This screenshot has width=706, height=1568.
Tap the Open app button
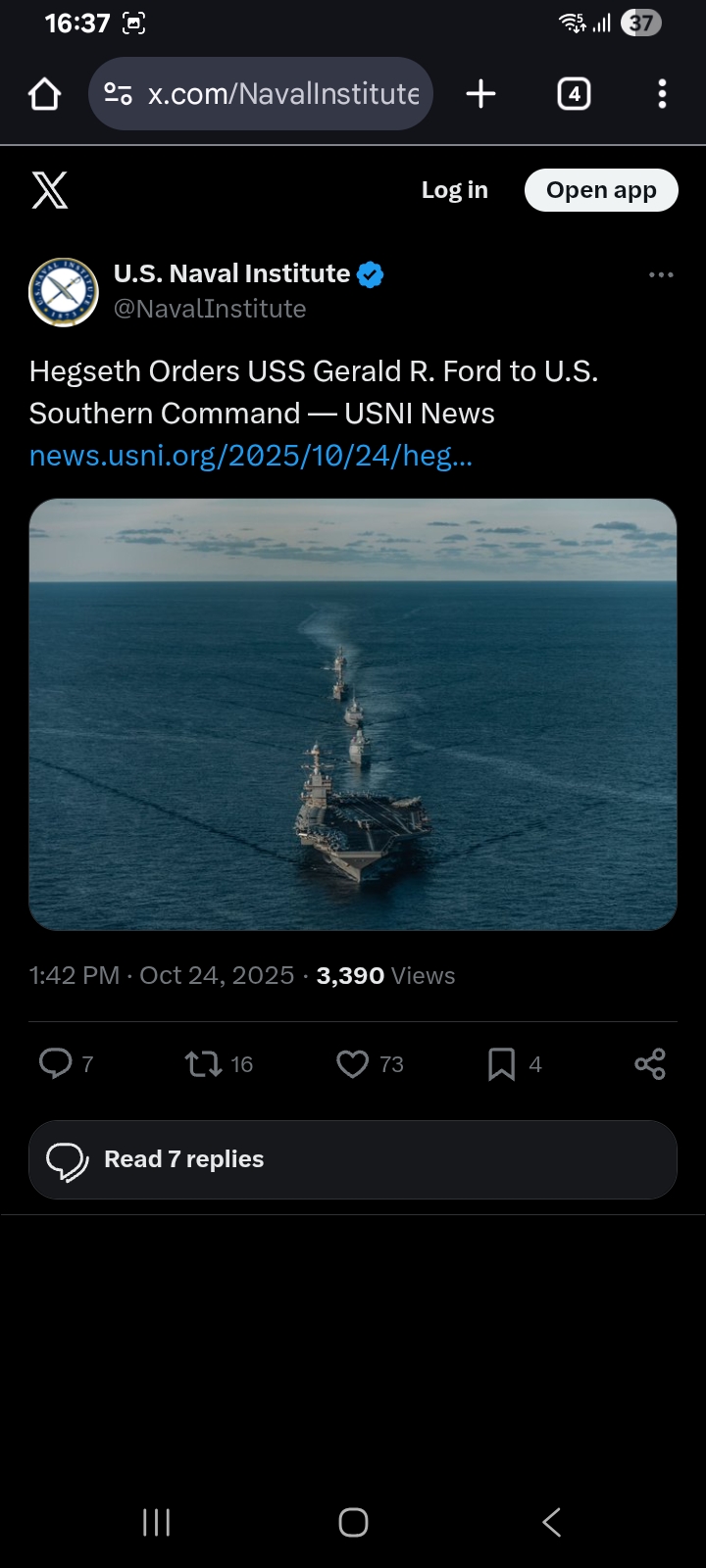pyautogui.click(x=600, y=190)
